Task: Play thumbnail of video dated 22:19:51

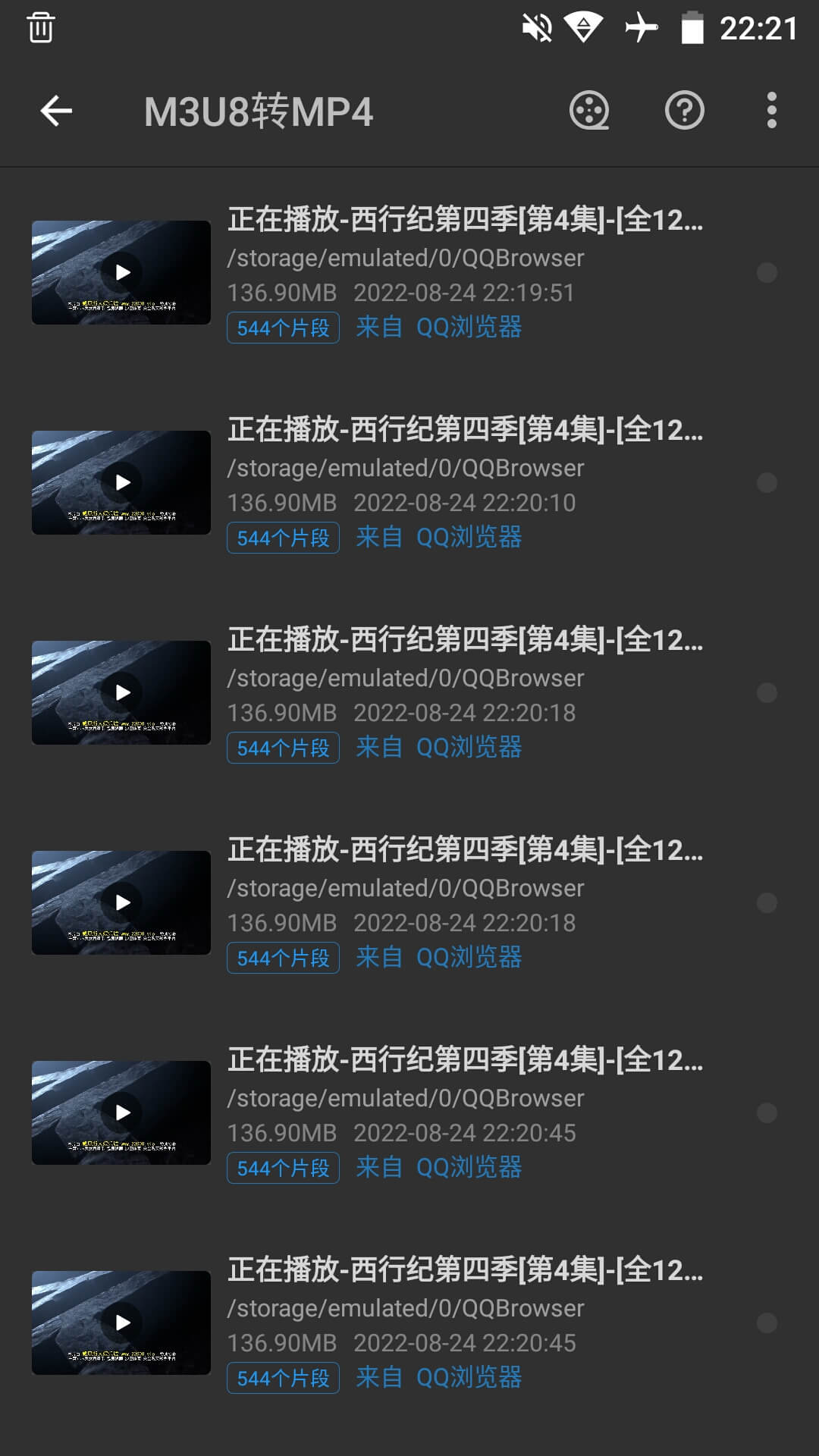Action: [121, 272]
